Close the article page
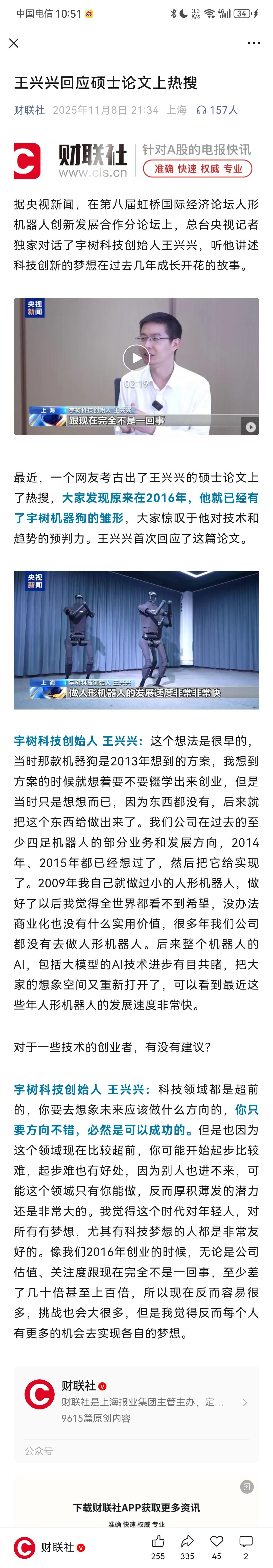The width and height of the screenshot is (273, 1568). click(14, 43)
